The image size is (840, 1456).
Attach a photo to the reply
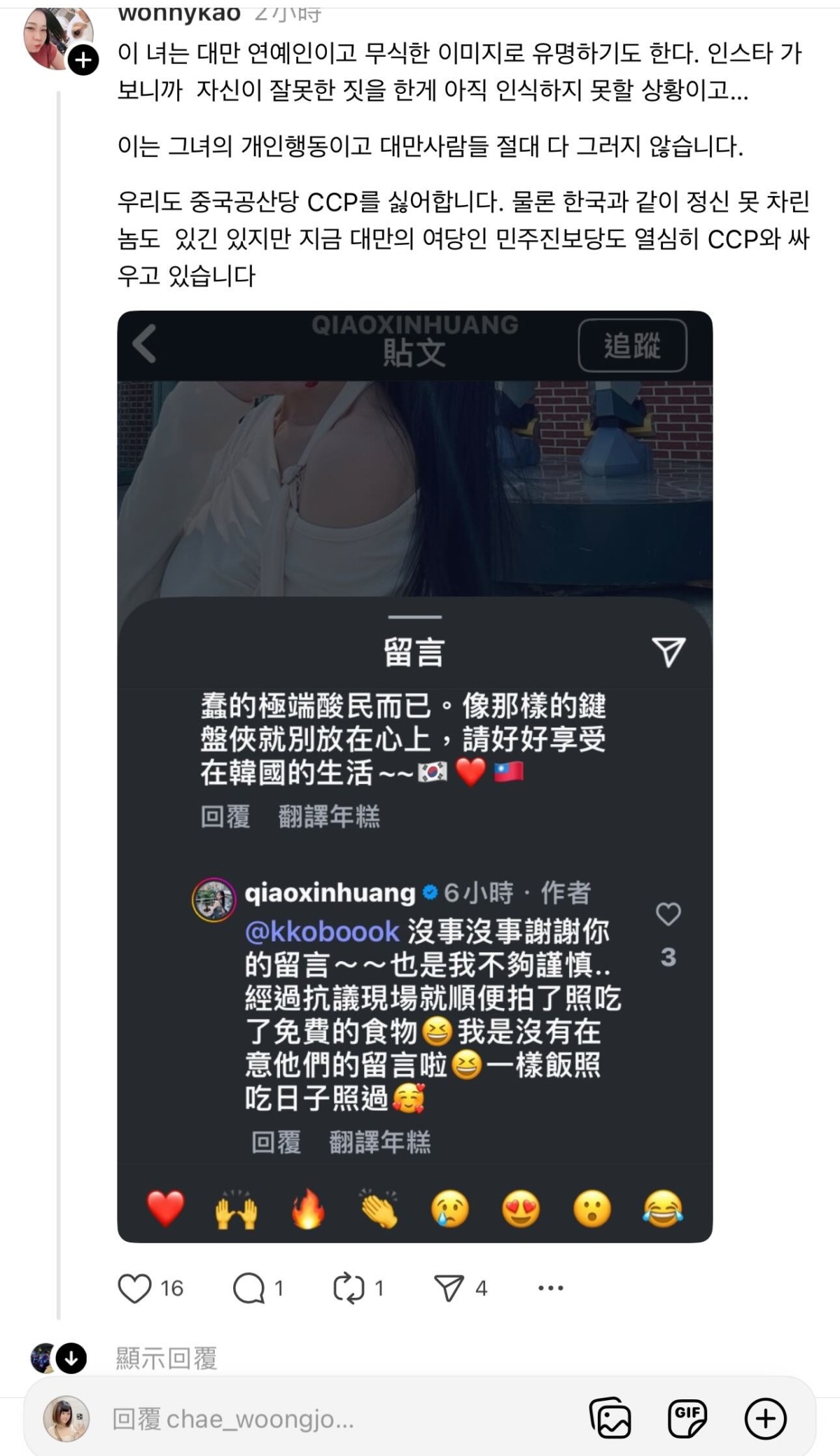coord(610,1419)
